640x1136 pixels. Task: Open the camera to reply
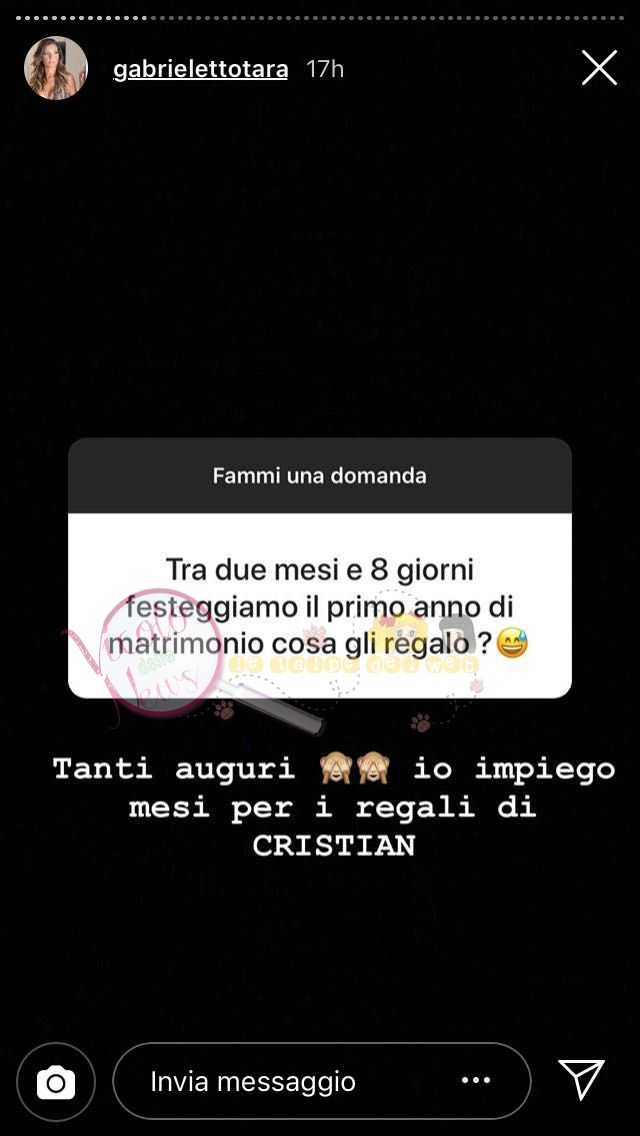click(x=56, y=1081)
